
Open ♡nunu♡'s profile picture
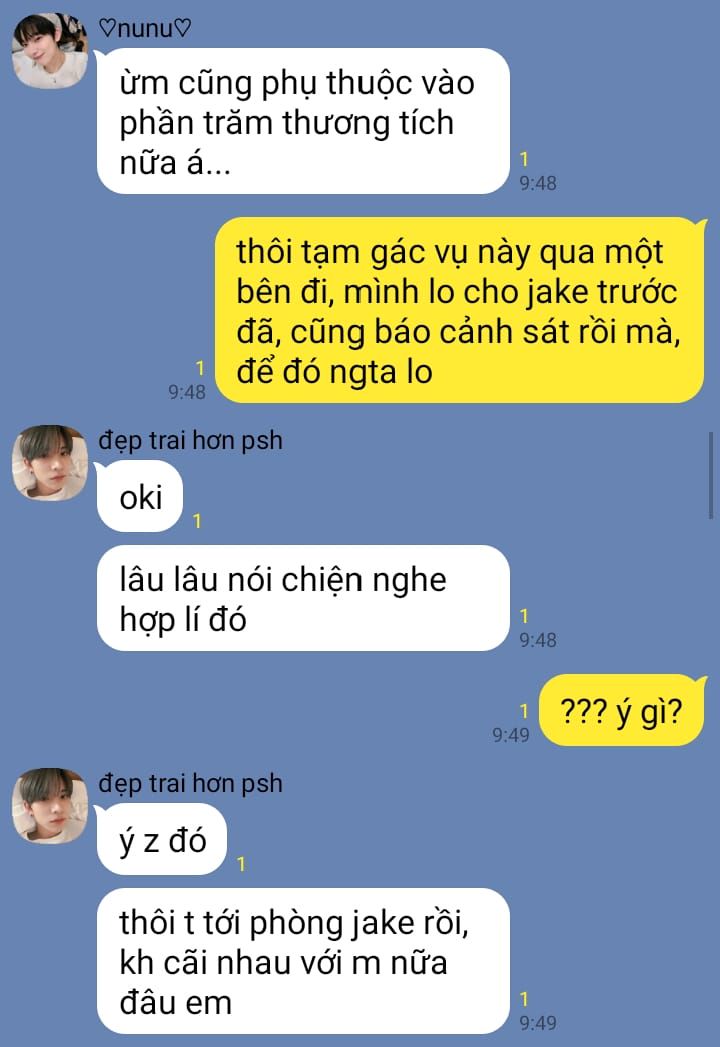pyautogui.click(x=49, y=51)
